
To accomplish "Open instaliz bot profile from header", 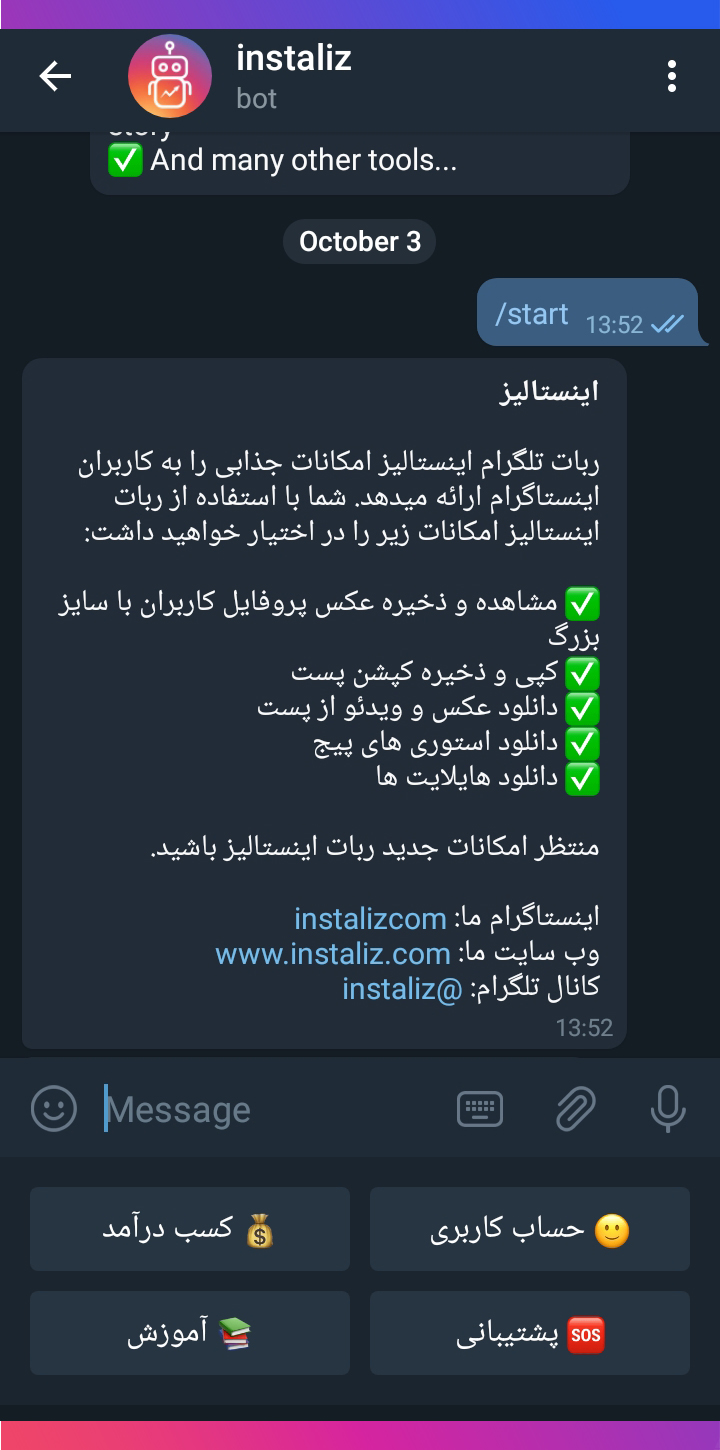I will point(293,76).
